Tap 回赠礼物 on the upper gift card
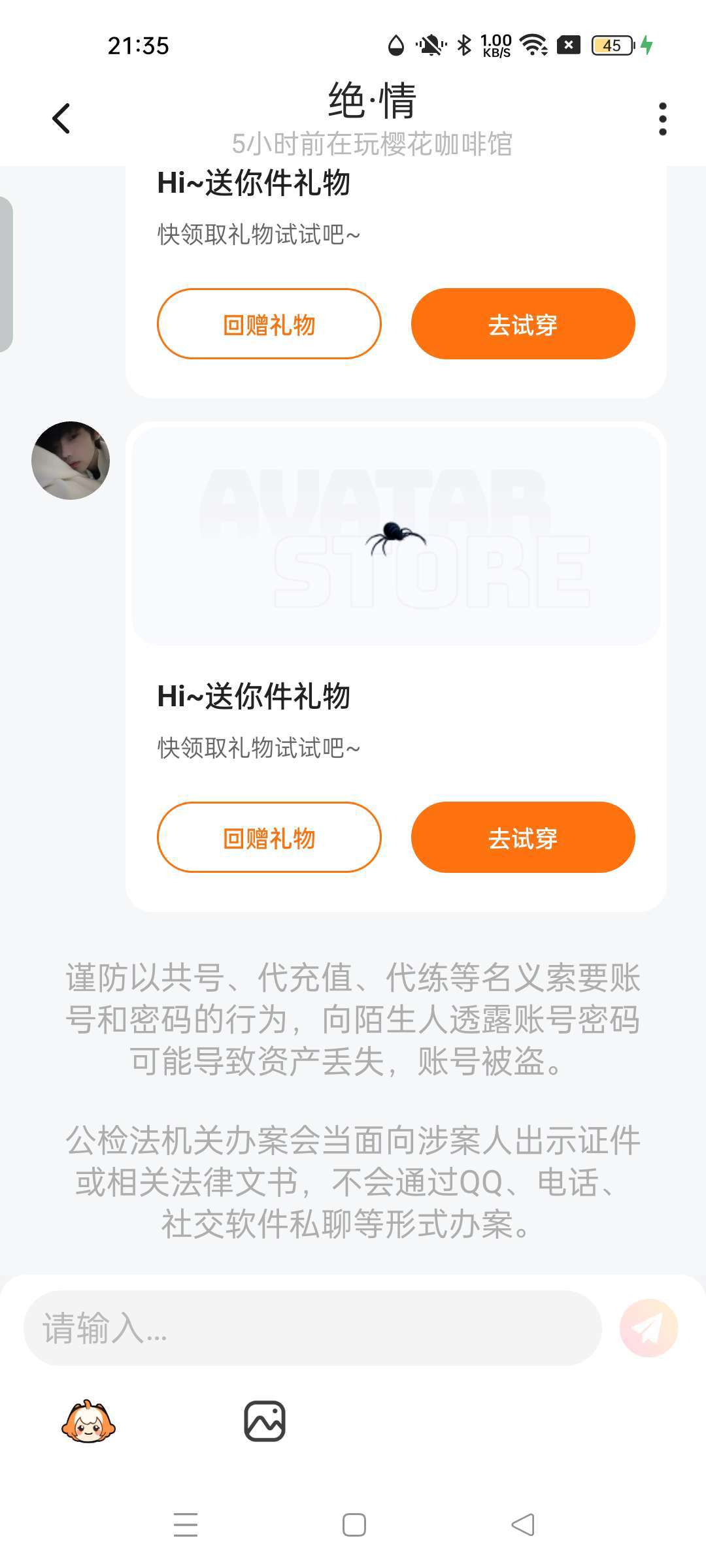 [269, 324]
